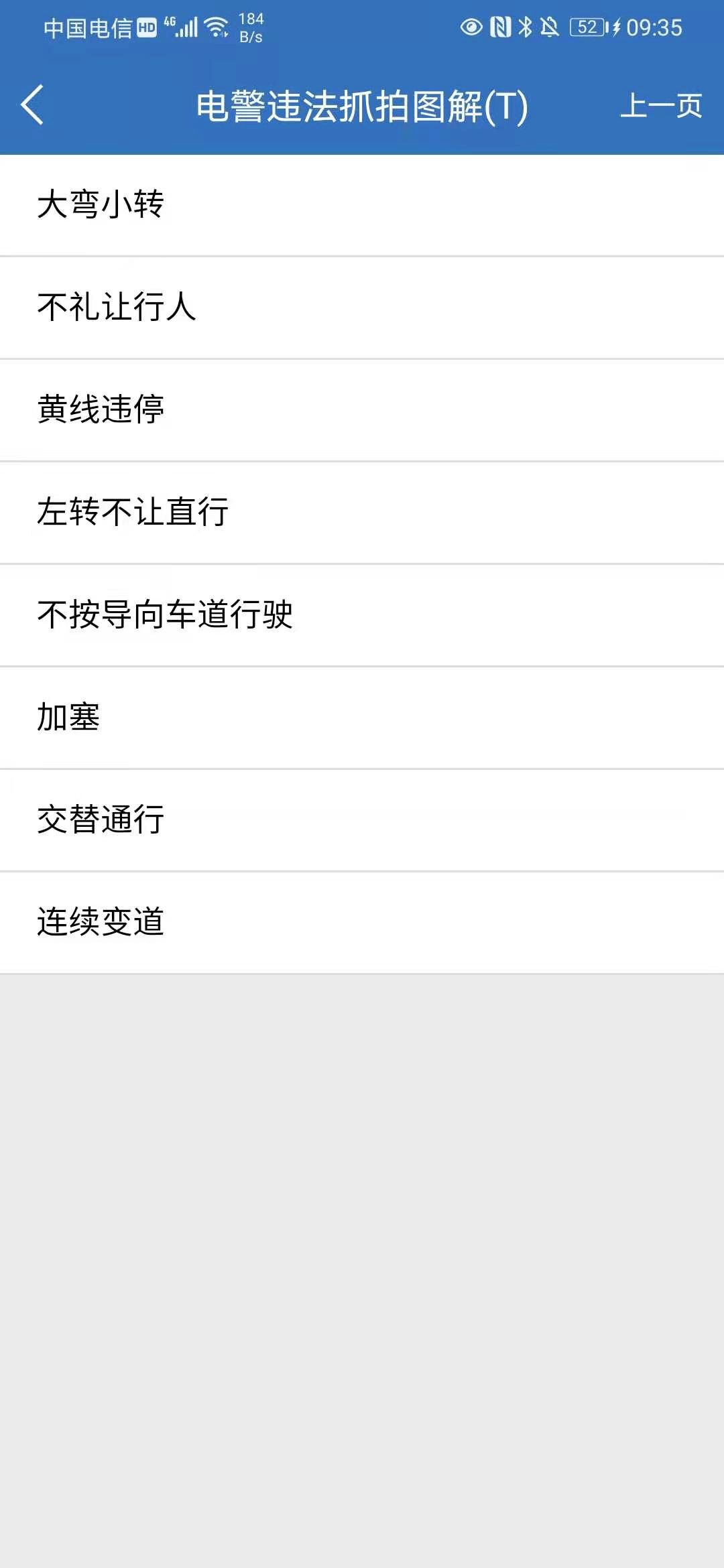Go to 上一页 (previous page)
Screen dimensions: 724x1568
(x=660, y=106)
